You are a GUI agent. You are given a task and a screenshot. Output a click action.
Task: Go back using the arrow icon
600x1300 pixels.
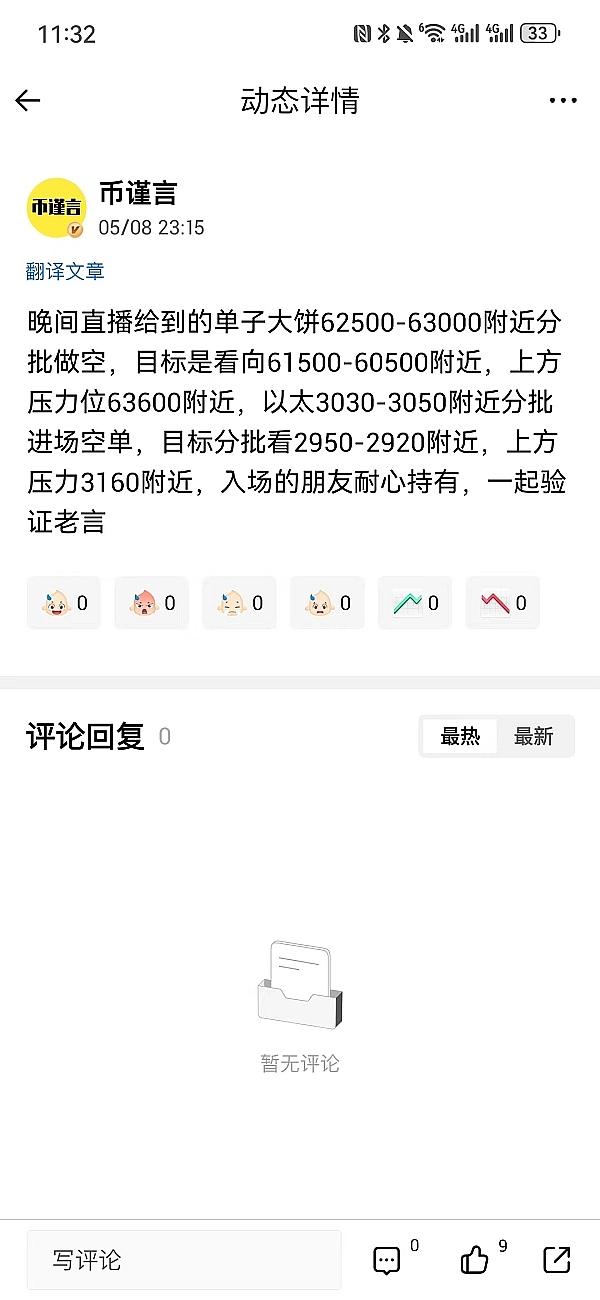(28, 100)
